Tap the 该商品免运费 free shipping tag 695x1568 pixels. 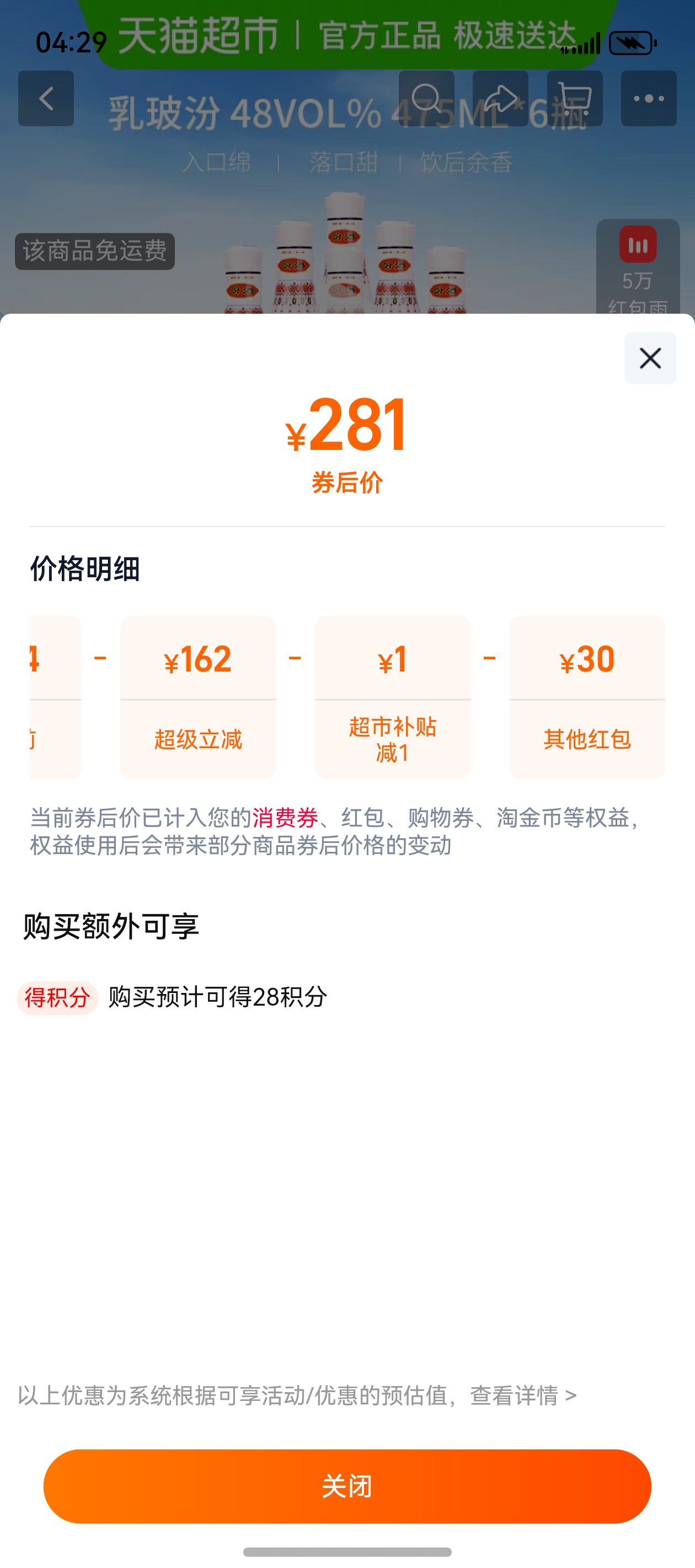95,251
